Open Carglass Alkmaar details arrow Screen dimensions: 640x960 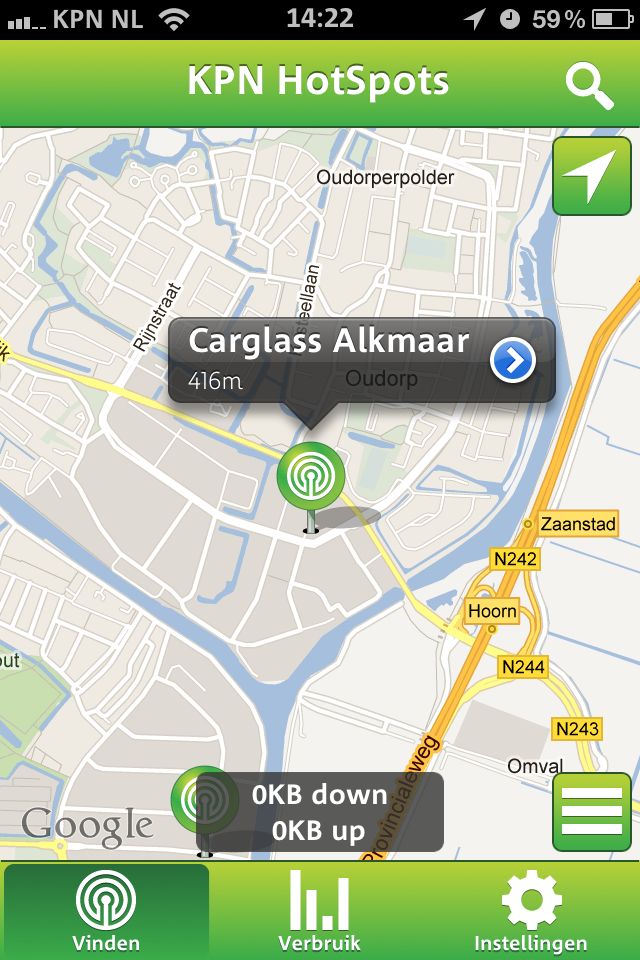click(x=513, y=361)
